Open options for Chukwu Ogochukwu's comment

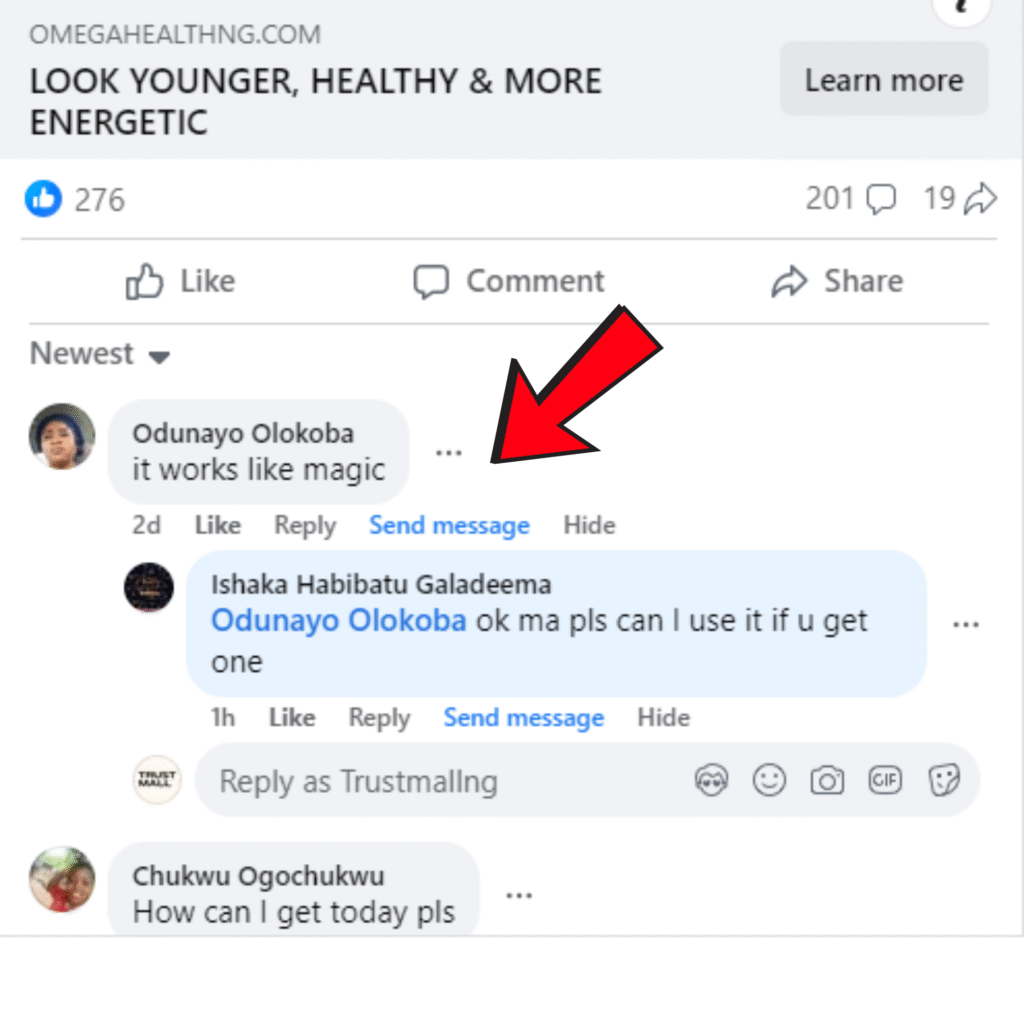pyautogui.click(x=518, y=895)
